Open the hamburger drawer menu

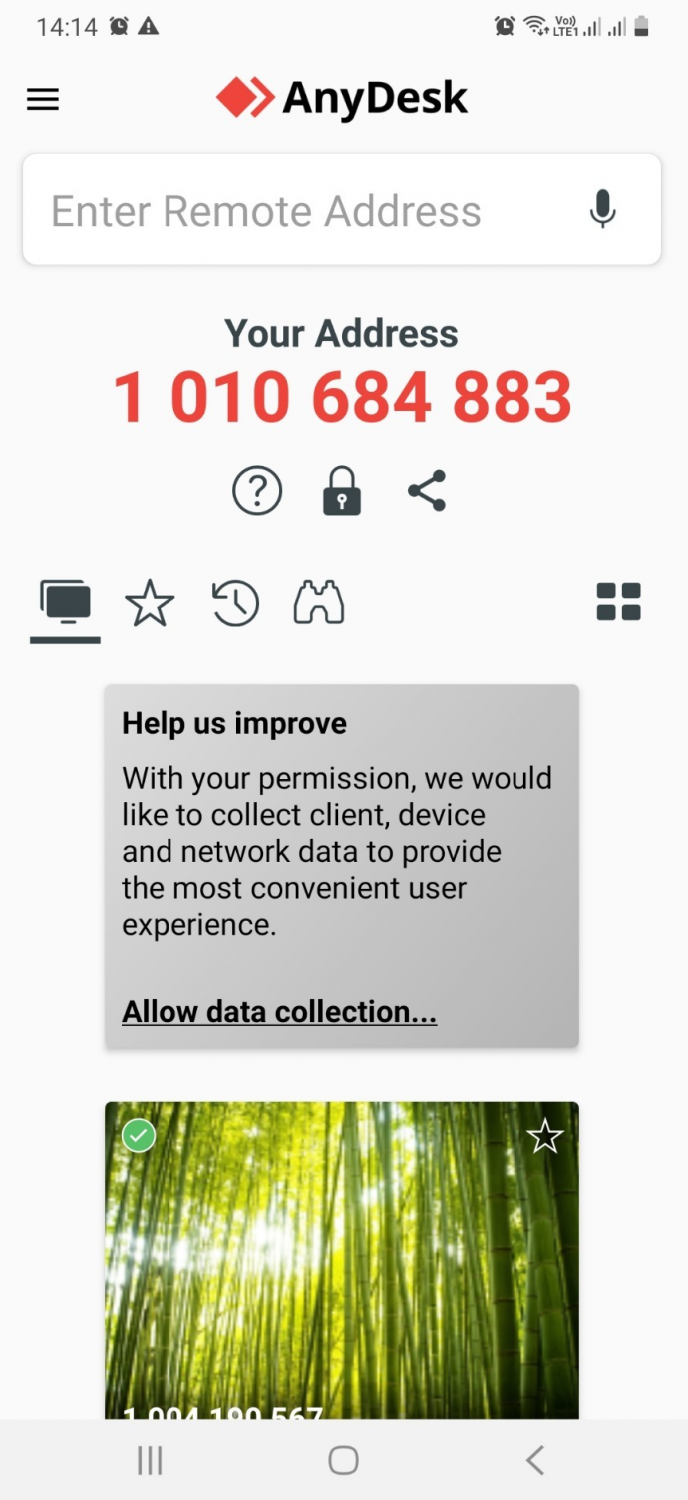pos(43,99)
